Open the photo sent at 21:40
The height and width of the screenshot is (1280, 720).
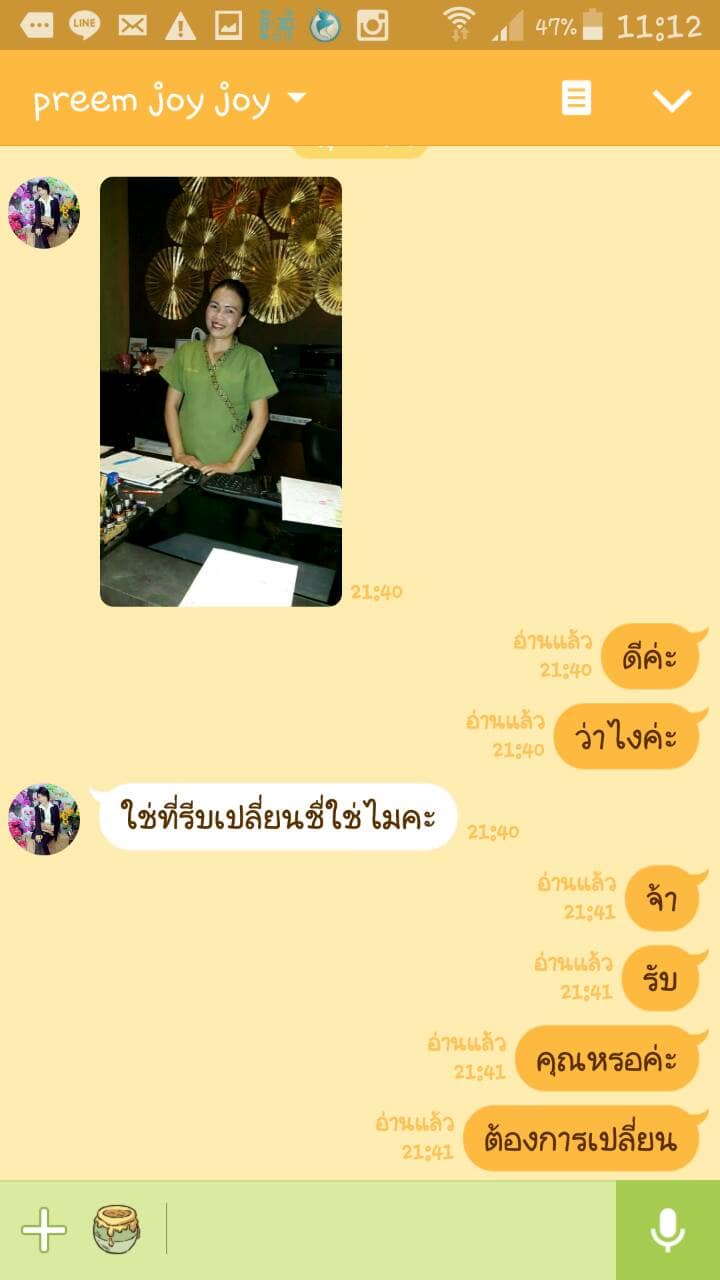pyautogui.click(x=221, y=391)
